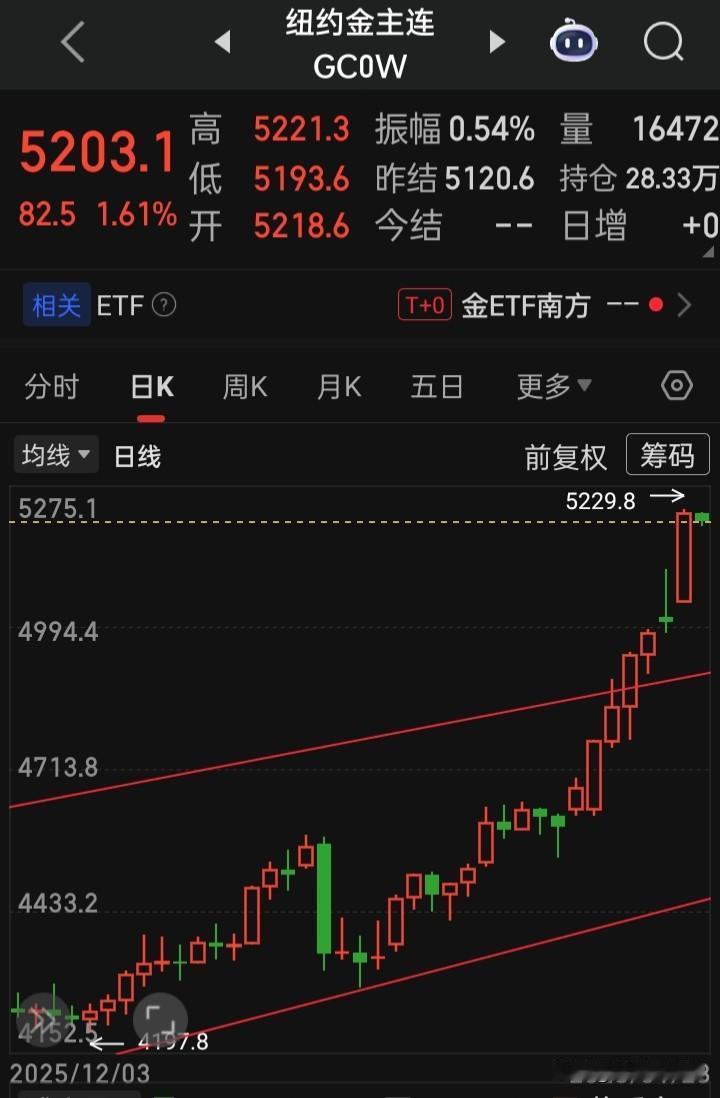720x1098 pixels.
Task: Switch to the 周K weekly chart tab
Action: point(243,386)
